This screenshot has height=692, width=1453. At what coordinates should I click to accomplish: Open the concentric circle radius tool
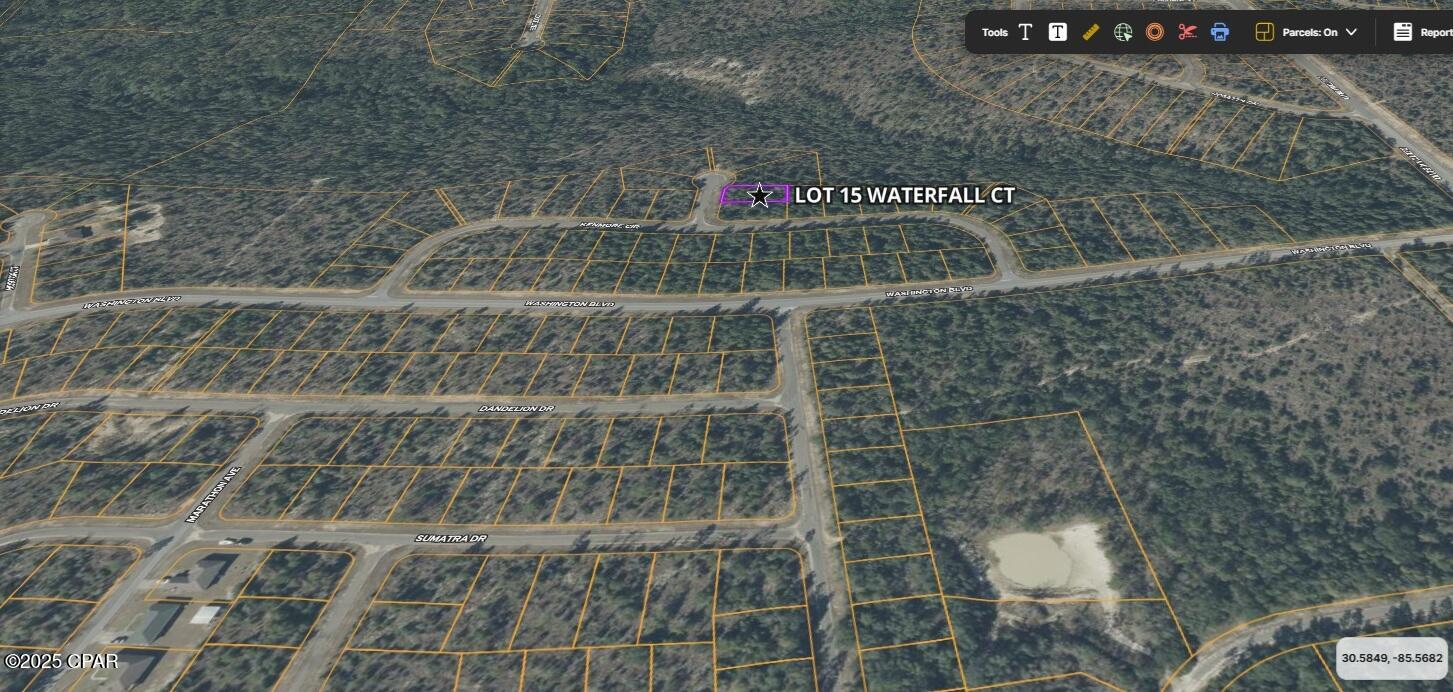coord(1154,32)
